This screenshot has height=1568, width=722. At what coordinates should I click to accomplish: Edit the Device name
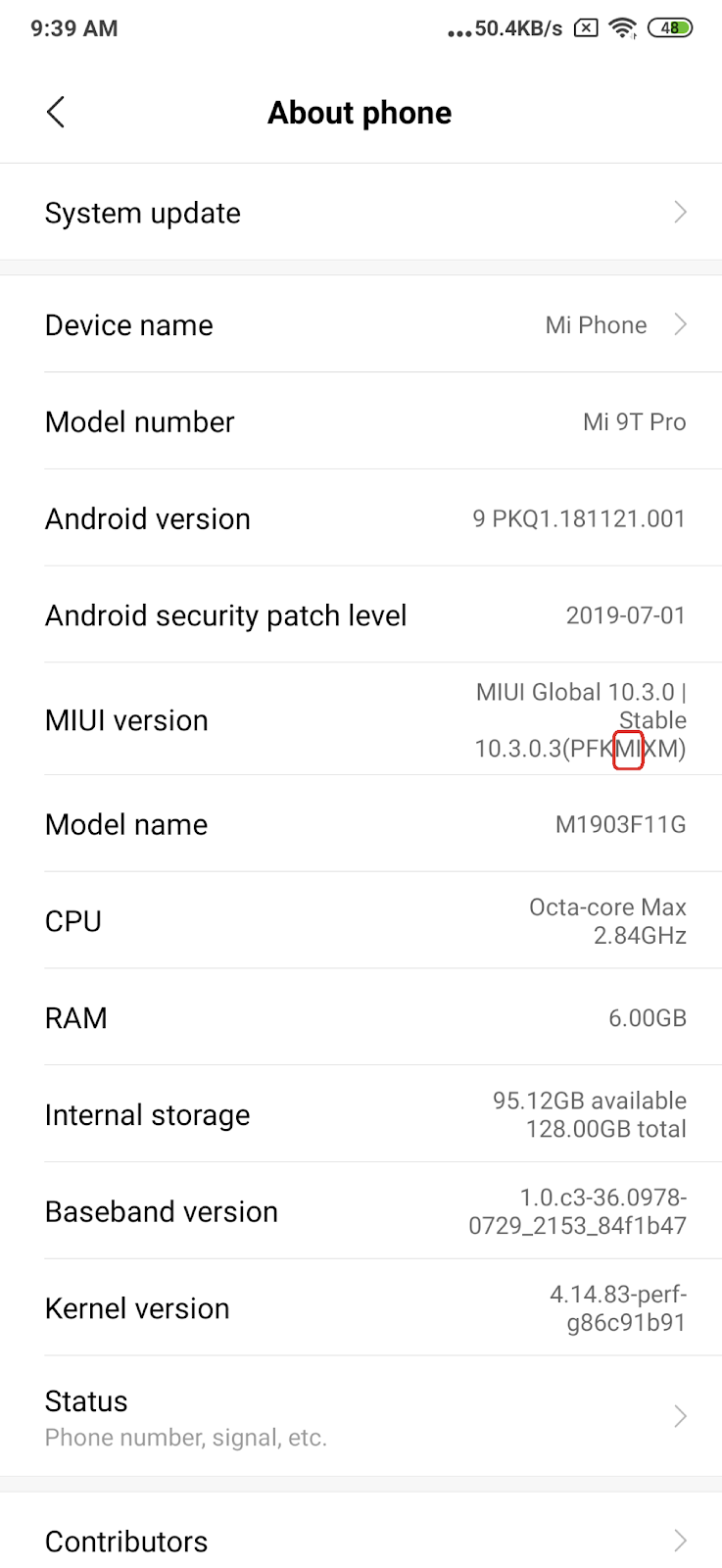pos(361,325)
